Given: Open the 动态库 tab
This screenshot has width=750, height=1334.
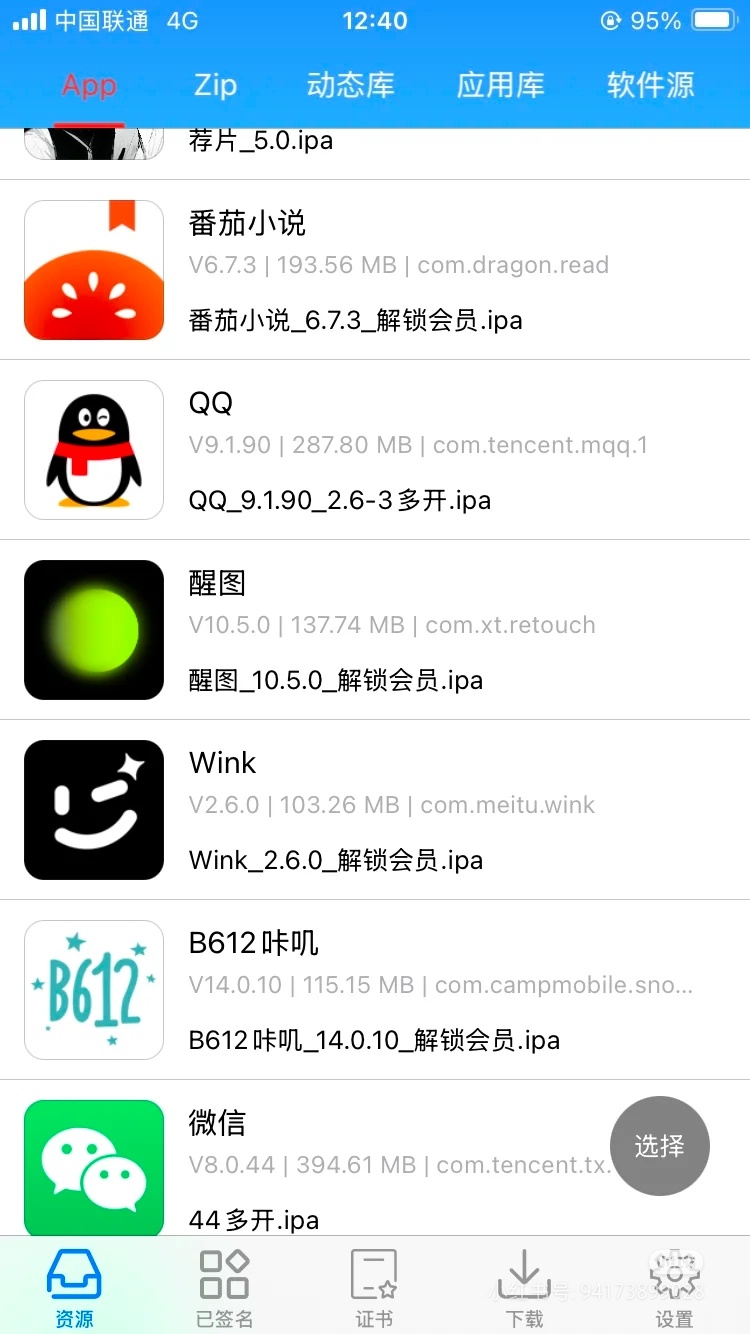Looking at the screenshot, I should (350, 86).
